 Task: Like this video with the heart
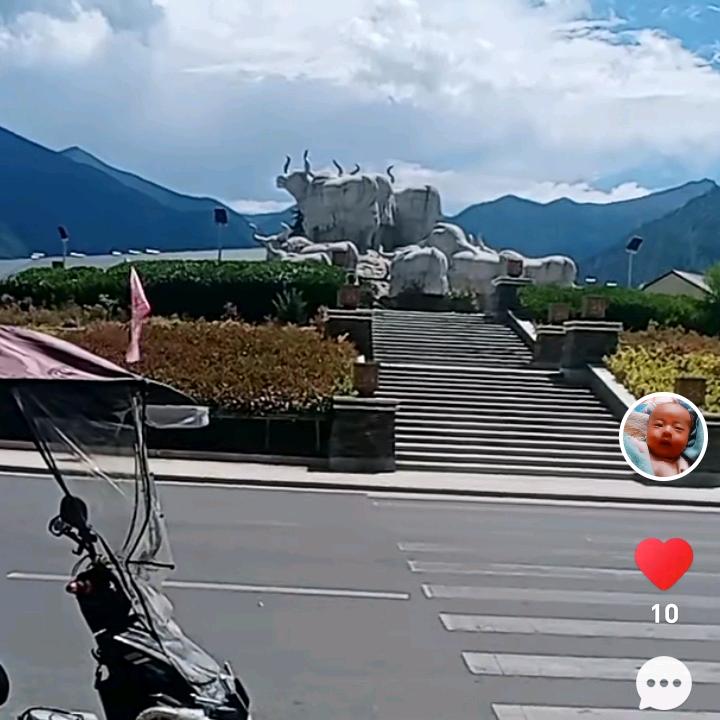point(664,563)
